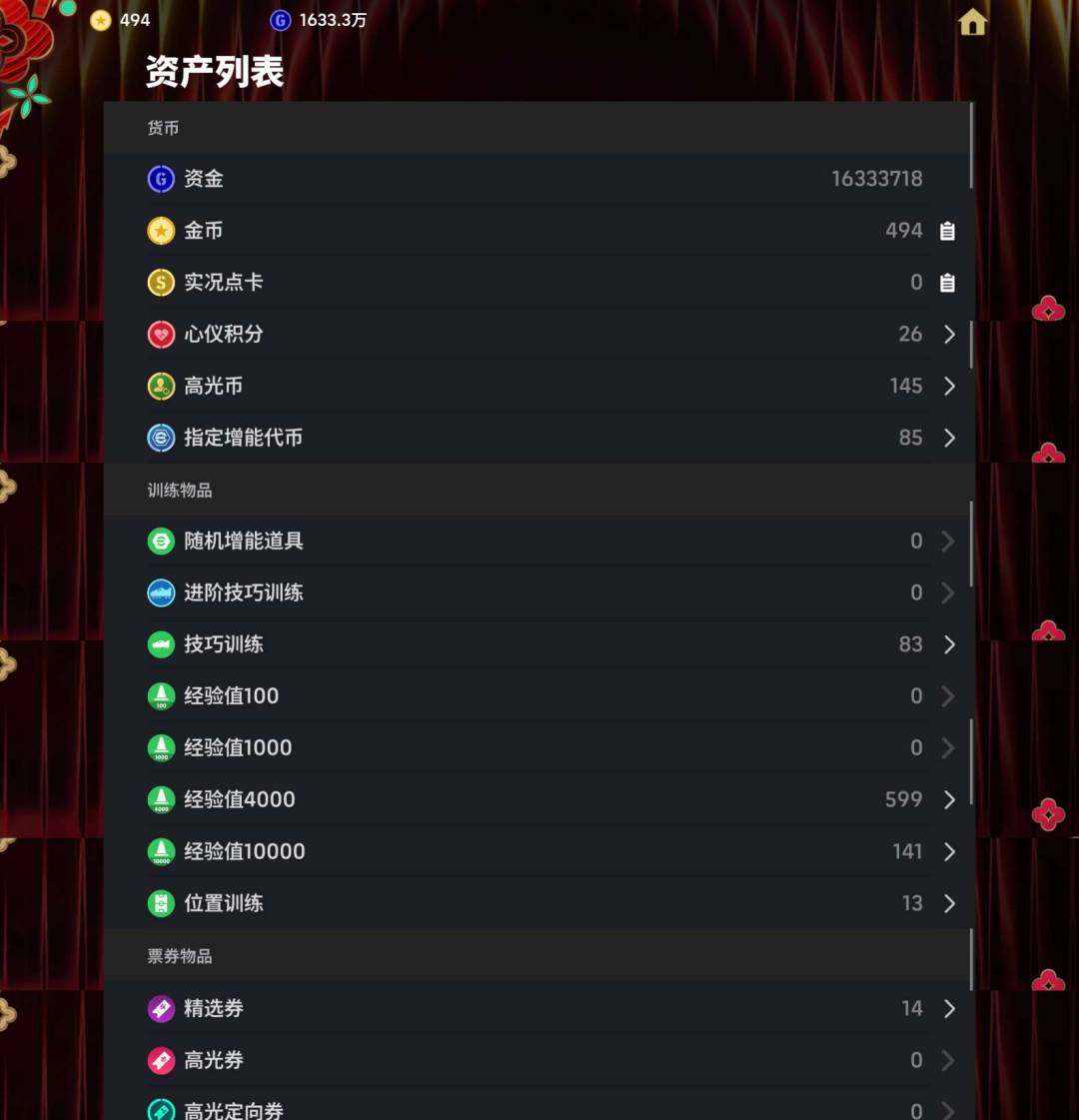
Task: Click the 高光券 pink ticket icon
Action: pyautogui.click(x=161, y=1060)
